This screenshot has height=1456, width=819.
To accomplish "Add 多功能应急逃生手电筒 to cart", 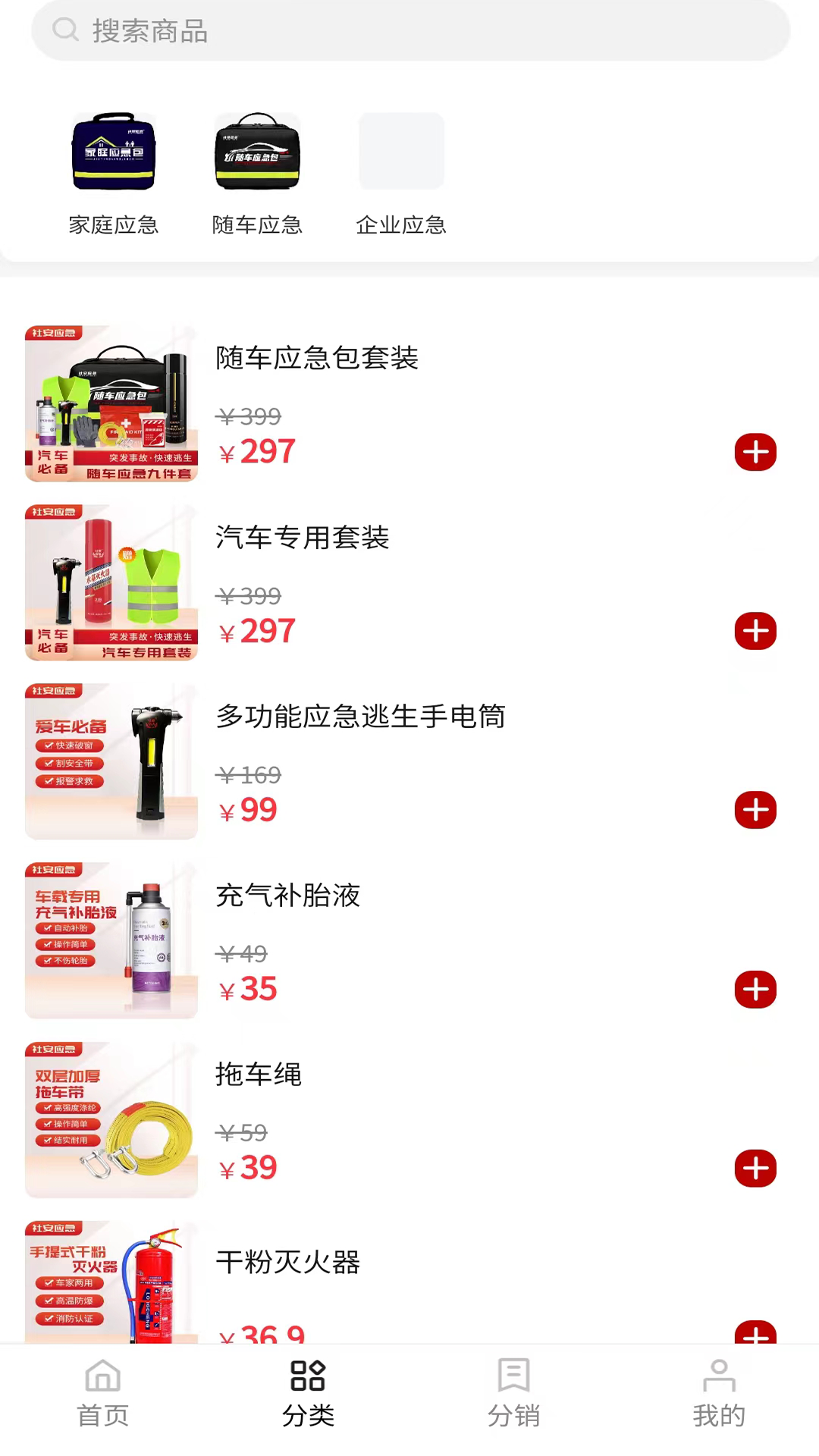I will click(755, 811).
